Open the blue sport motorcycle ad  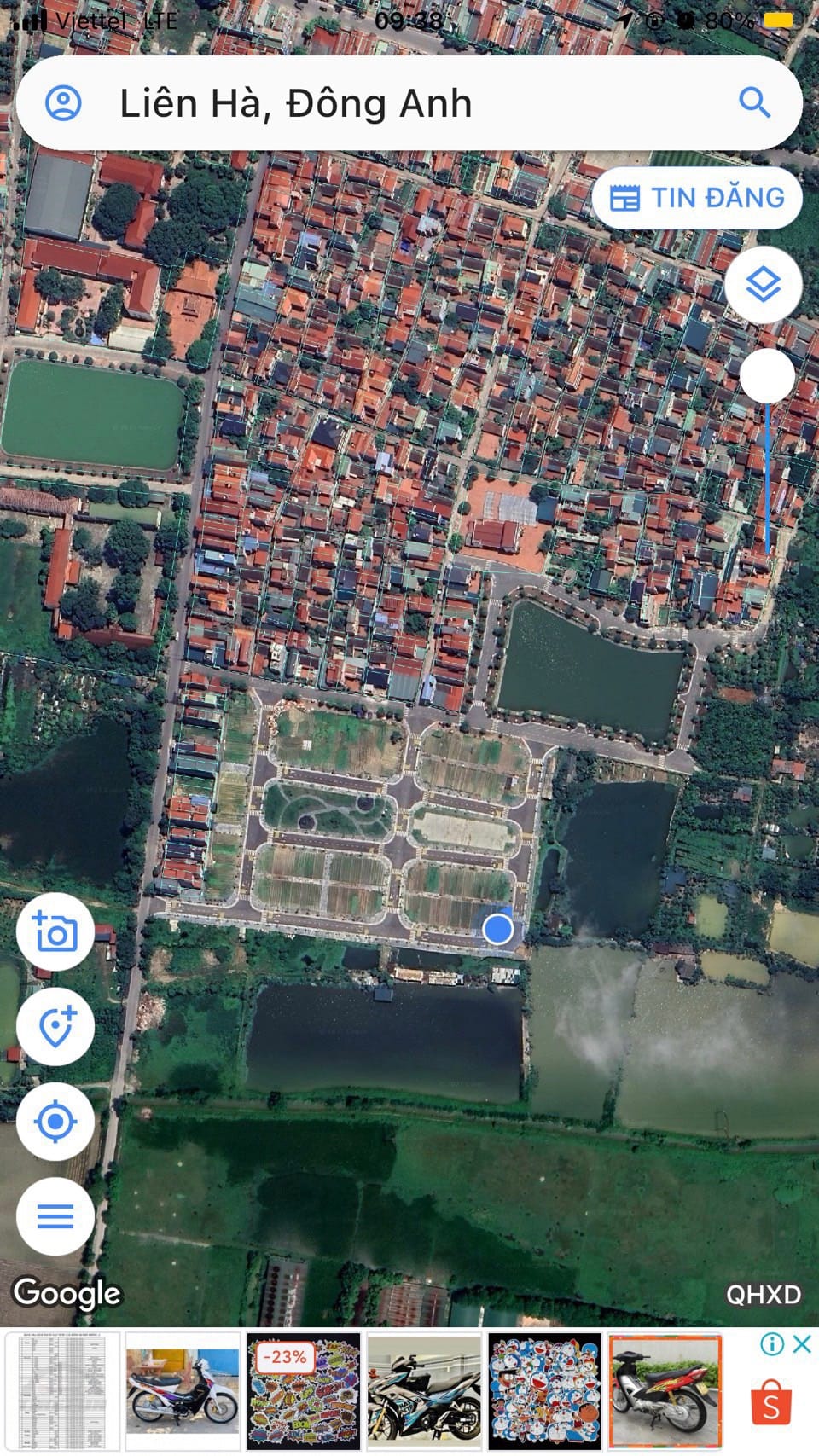click(424, 1392)
